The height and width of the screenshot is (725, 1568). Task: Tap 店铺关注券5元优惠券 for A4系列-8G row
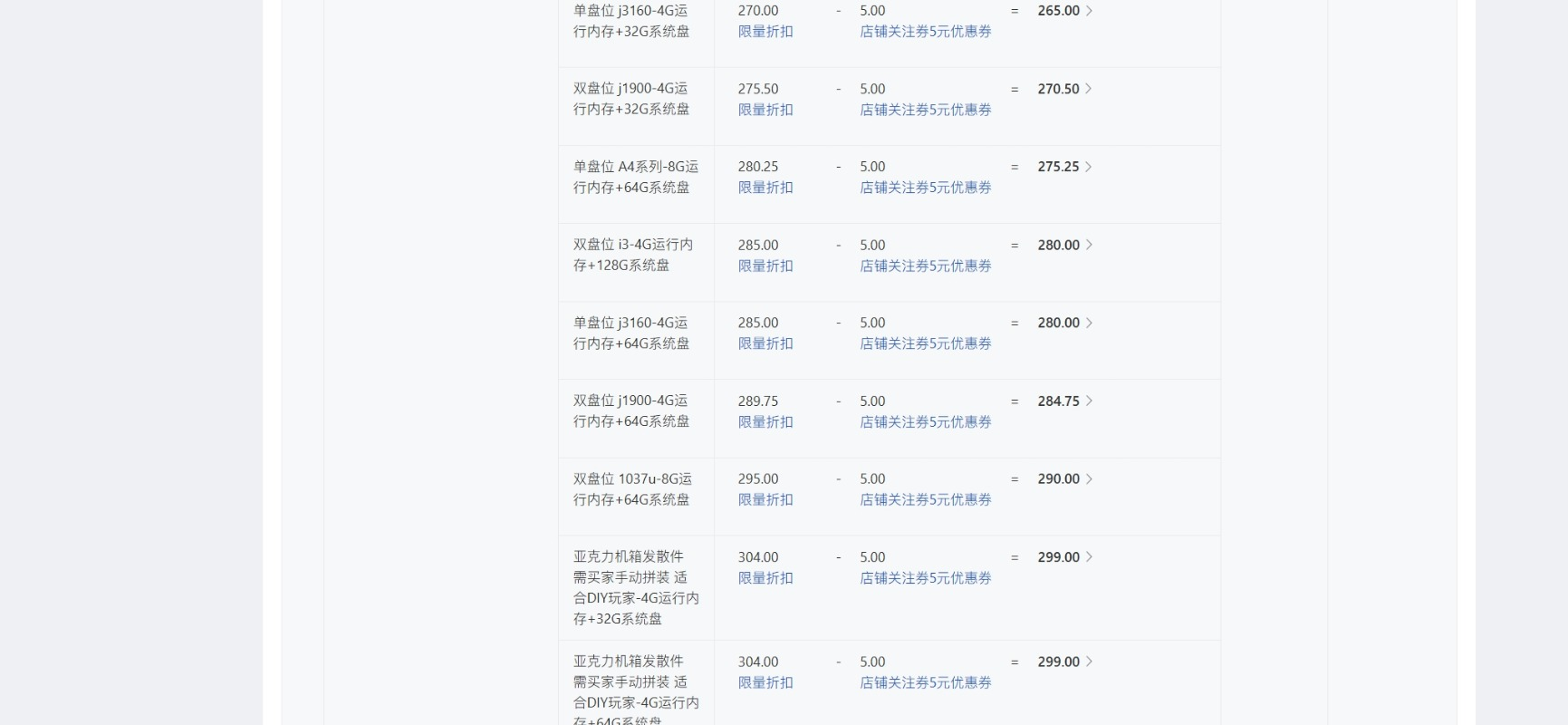[926, 188]
